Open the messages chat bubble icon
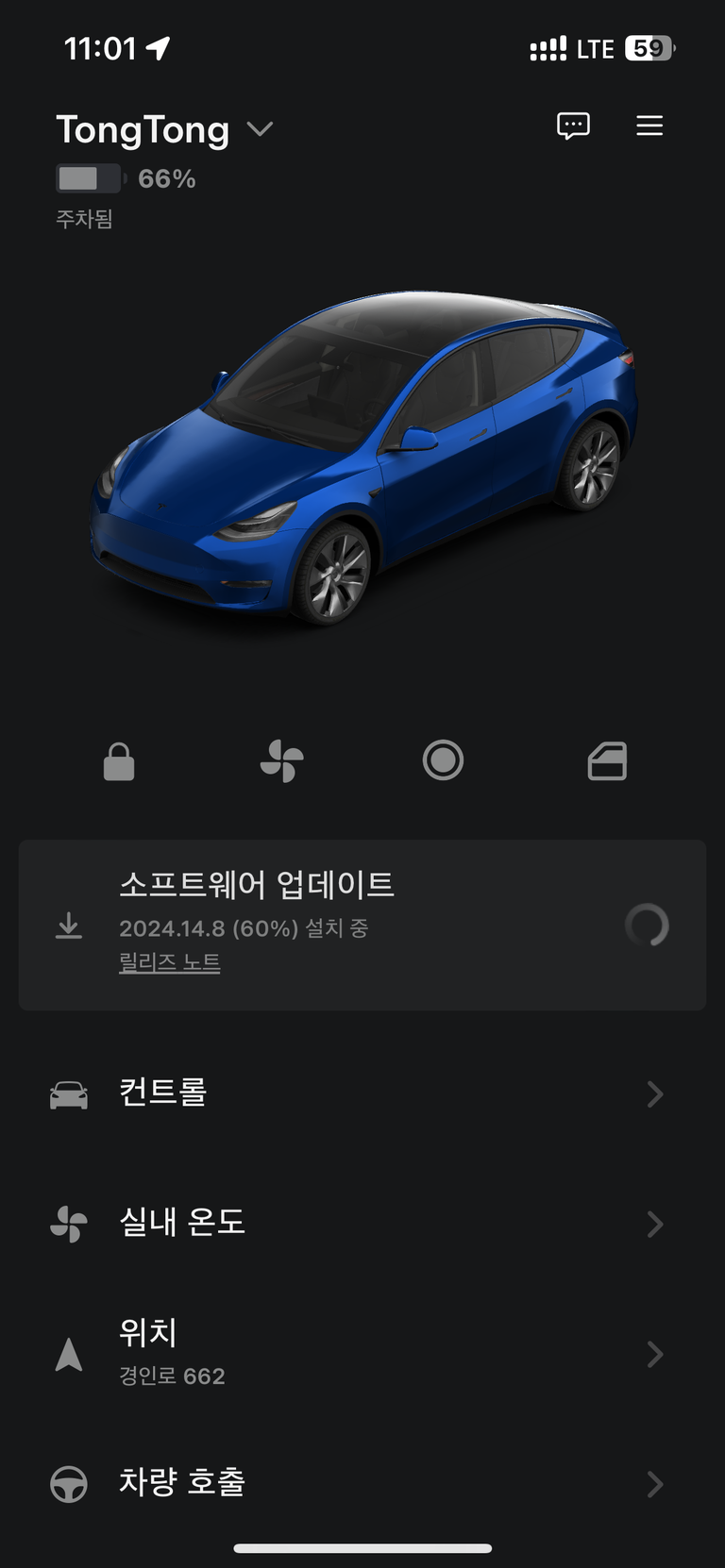 (x=573, y=125)
